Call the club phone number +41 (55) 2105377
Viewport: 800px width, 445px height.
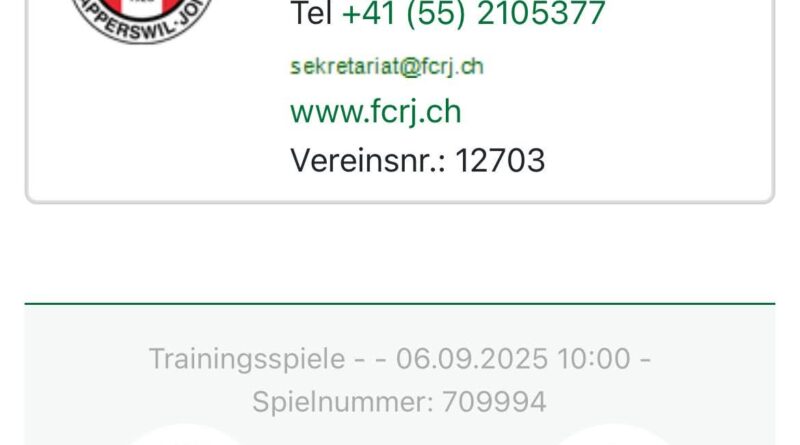point(473,14)
